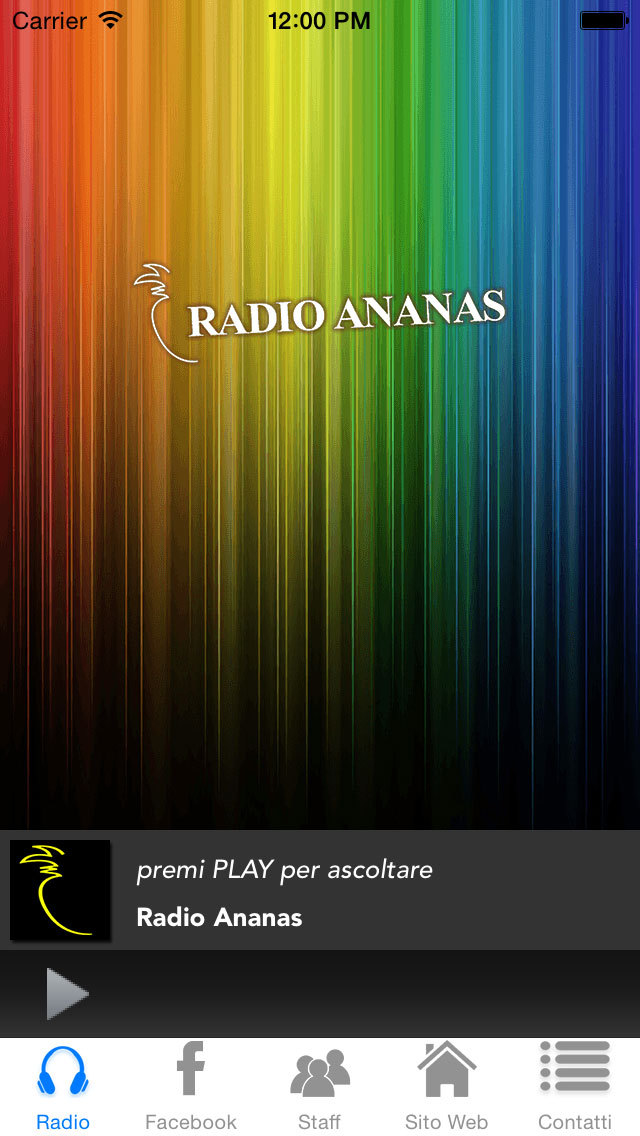Start playing Radio Ananas stream
This screenshot has width=640, height=1136.
67,994
